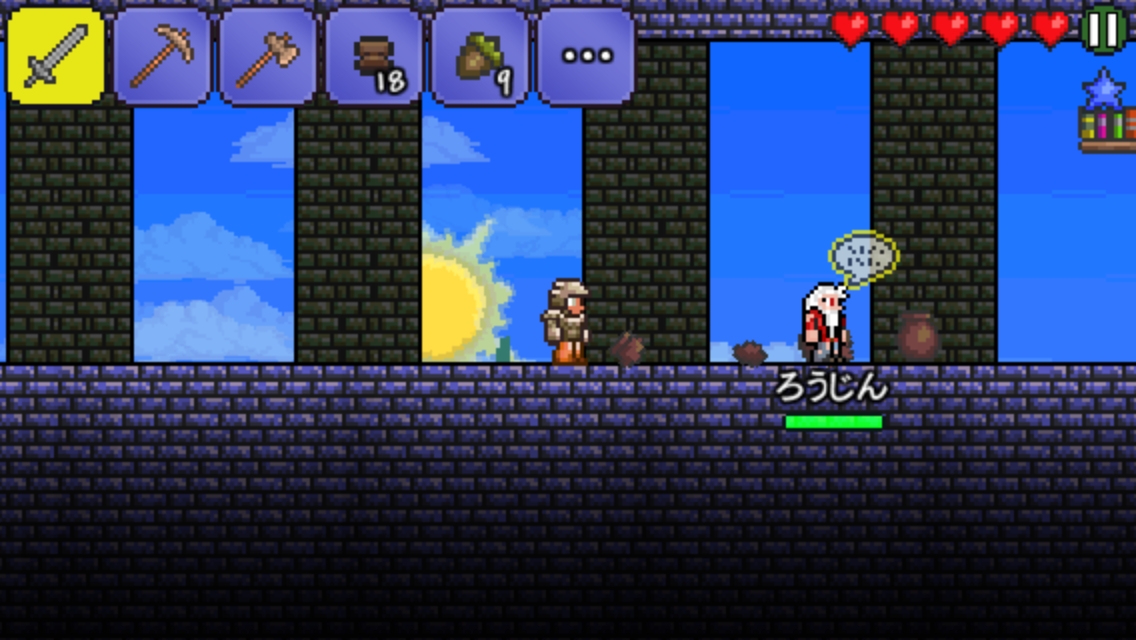Image resolution: width=1136 pixels, height=640 pixels.
Task: Pause the game
Action: [1104, 30]
